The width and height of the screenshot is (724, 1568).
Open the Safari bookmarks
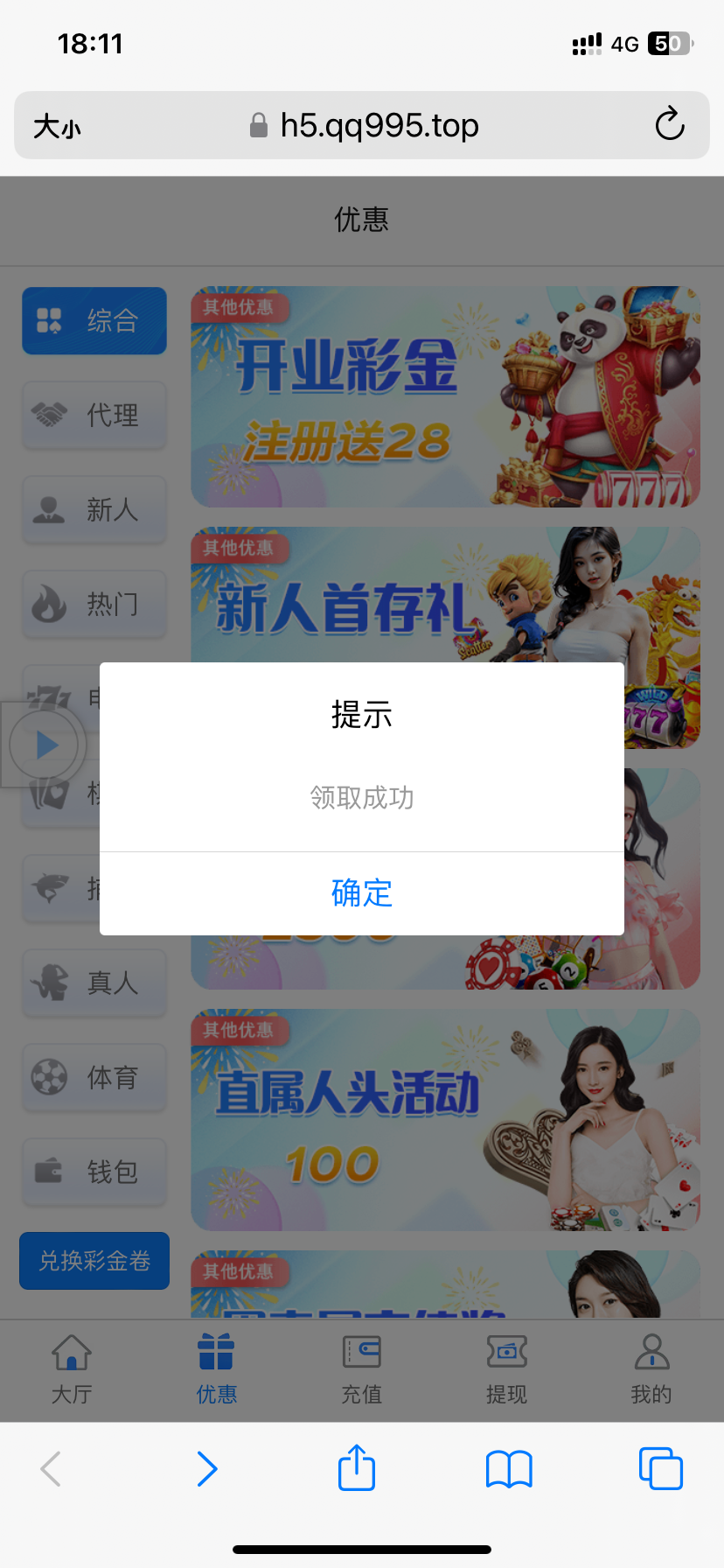tap(509, 1468)
